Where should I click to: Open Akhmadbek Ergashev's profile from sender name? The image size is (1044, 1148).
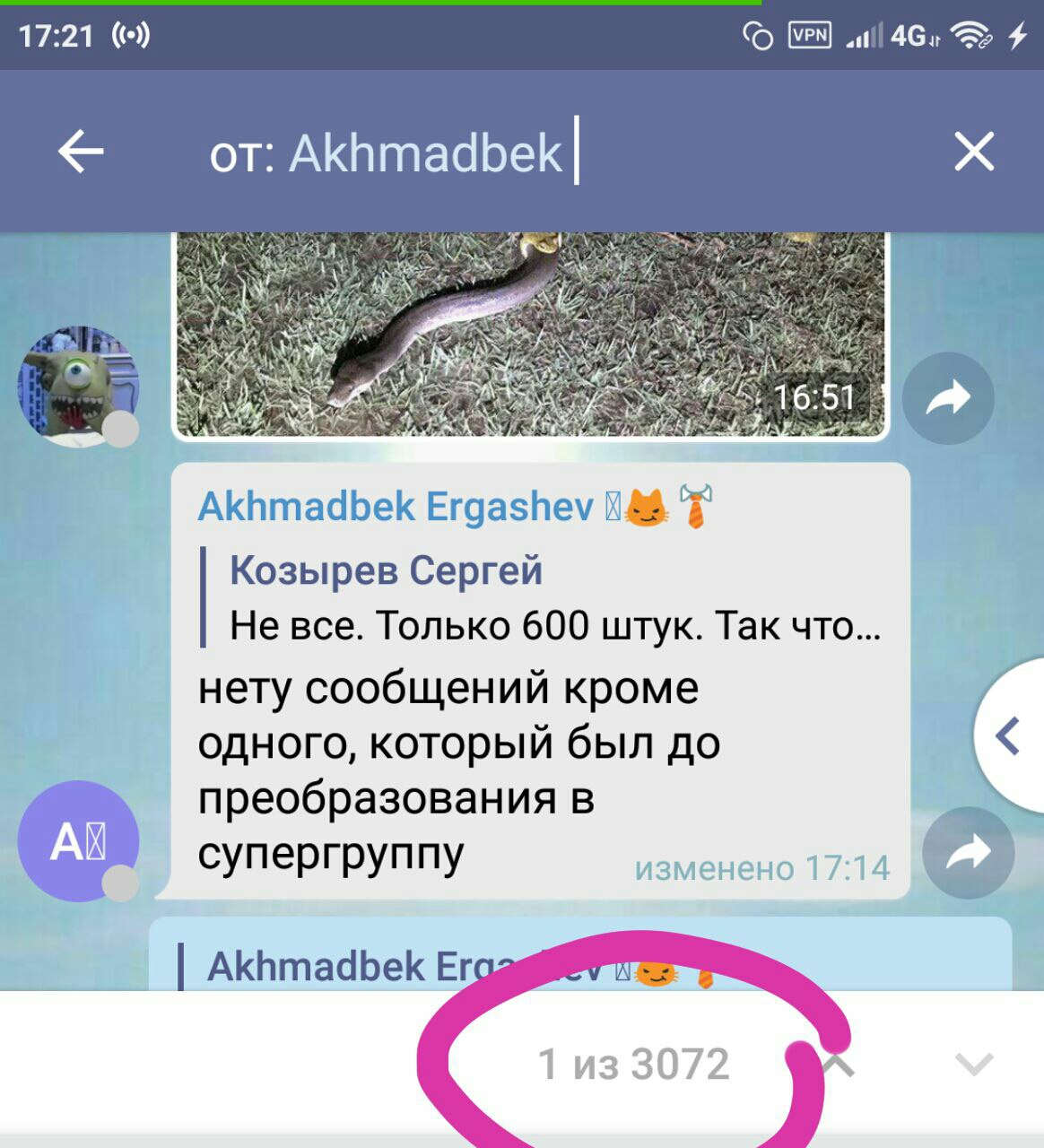pyautogui.click(x=395, y=507)
